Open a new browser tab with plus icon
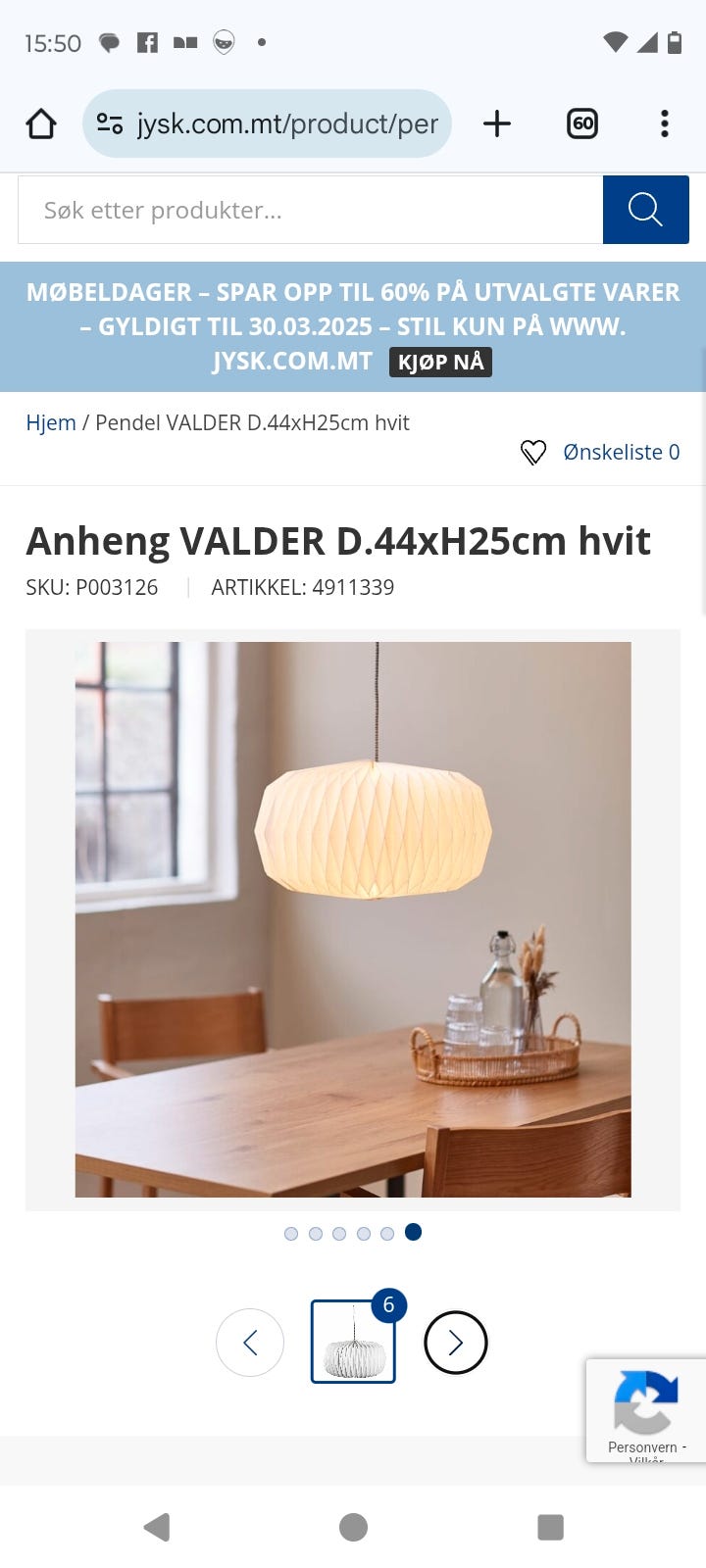The height and width of the screenshot is (1568, 706). pos(497,123)
